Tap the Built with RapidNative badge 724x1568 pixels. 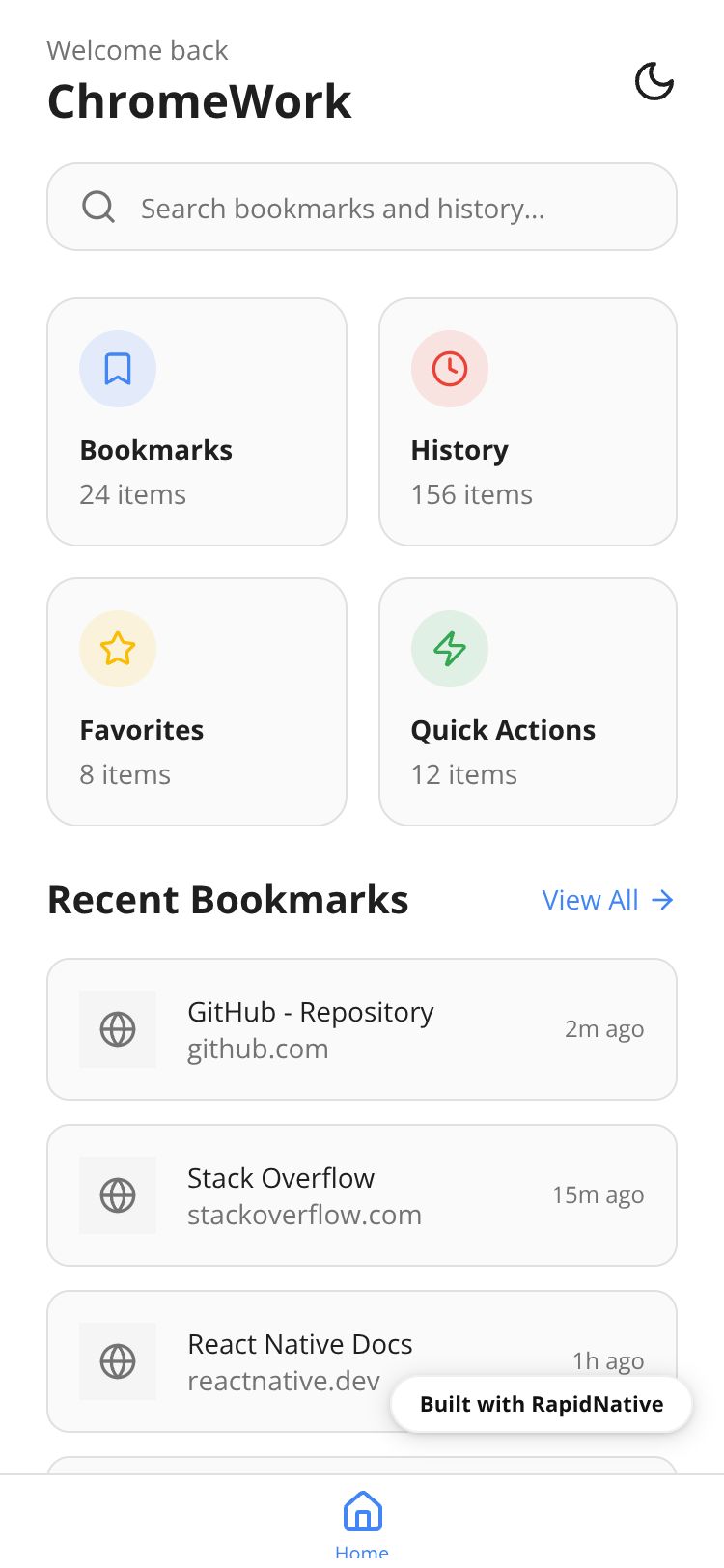542,1404
